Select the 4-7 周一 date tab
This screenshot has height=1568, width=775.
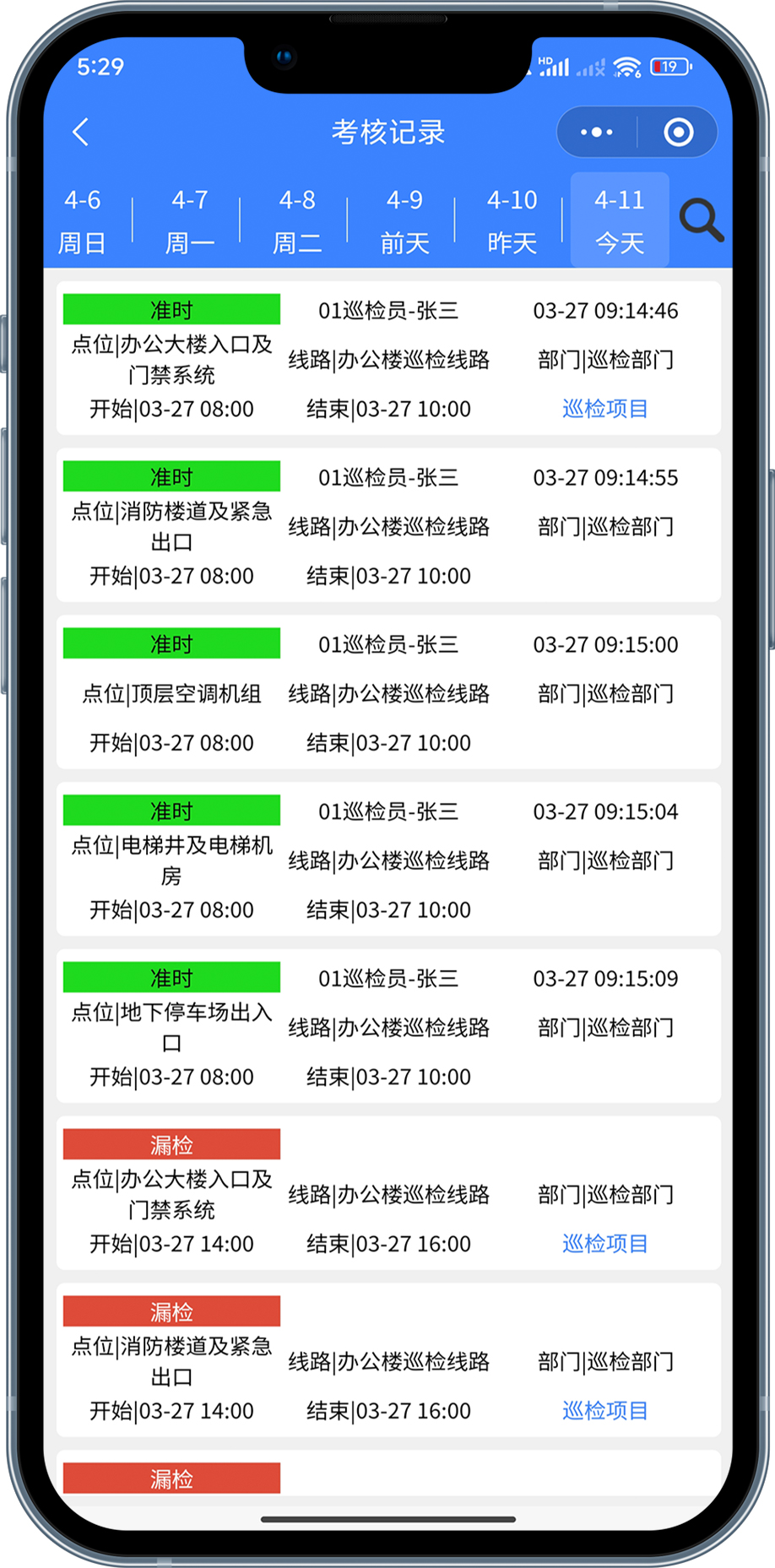(x=190, y=221)
